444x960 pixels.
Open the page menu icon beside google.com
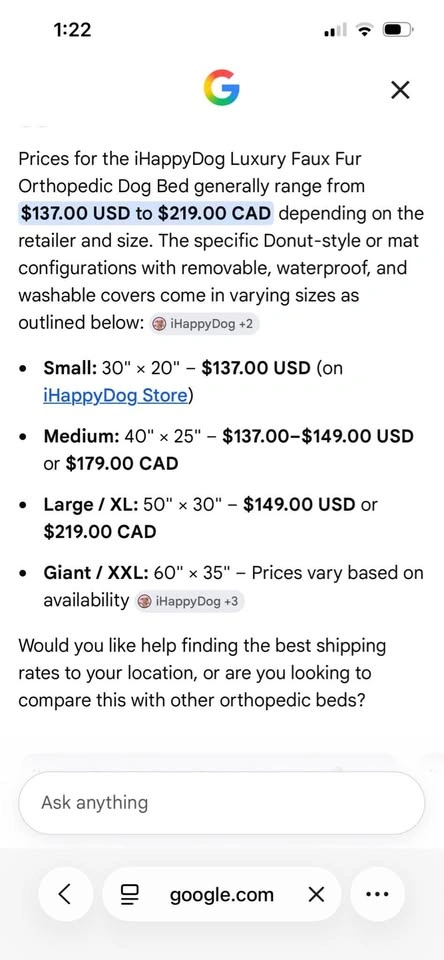129,895
